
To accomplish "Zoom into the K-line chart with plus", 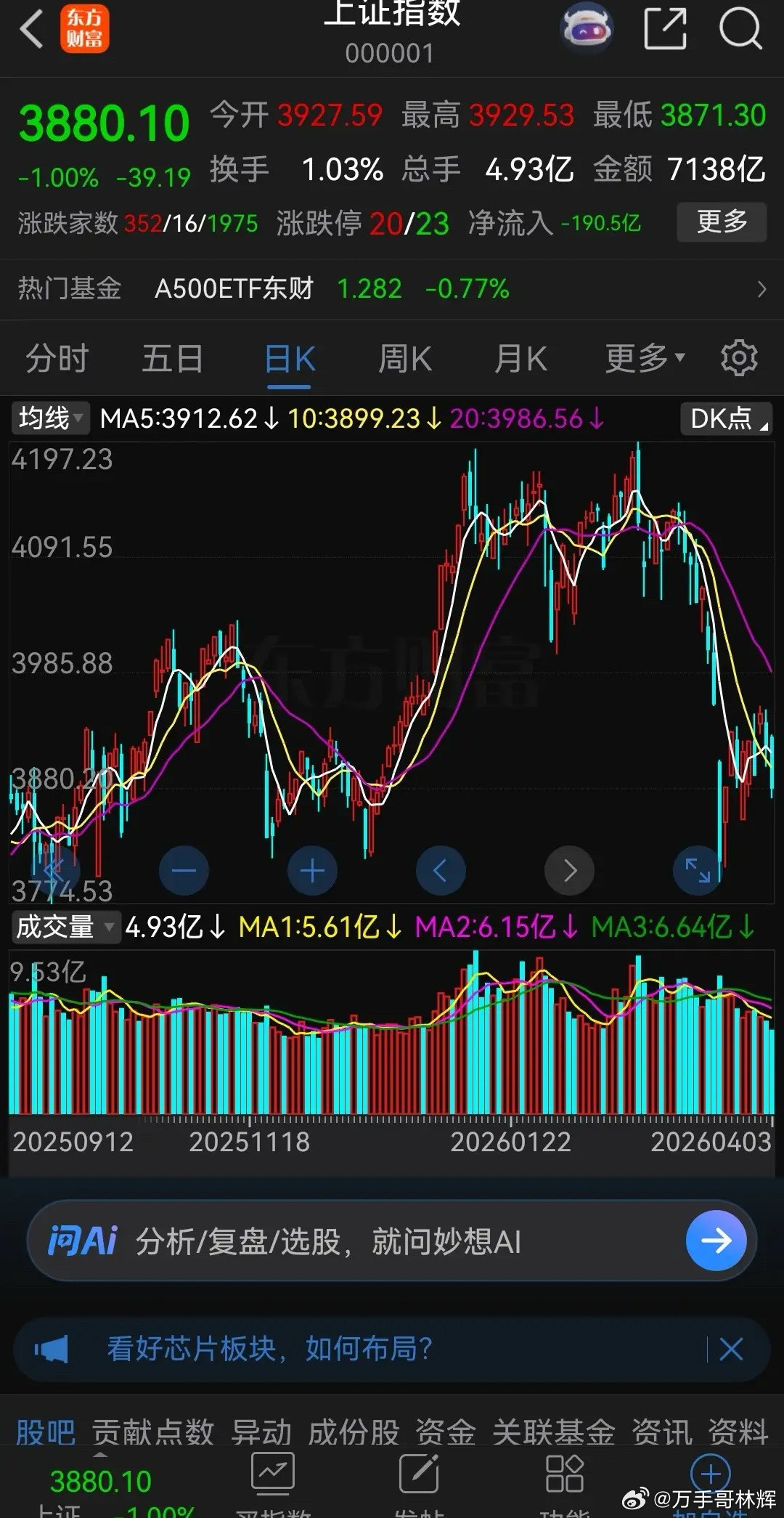I will point(312,870).
